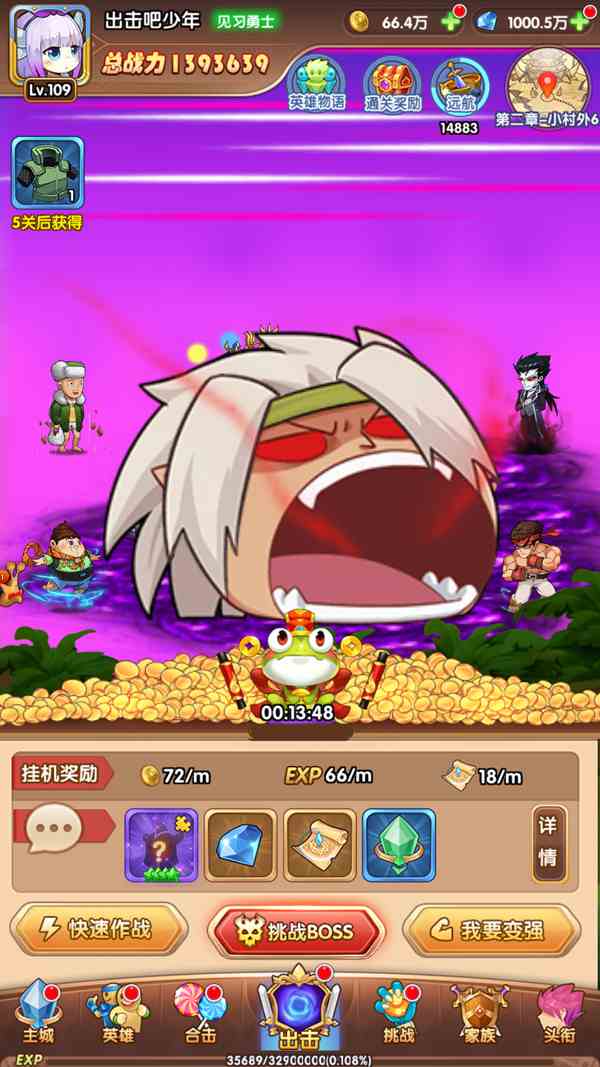Open the player avatar profile
This screenshot has width=600, height=1067.
(x=50, y=49)
